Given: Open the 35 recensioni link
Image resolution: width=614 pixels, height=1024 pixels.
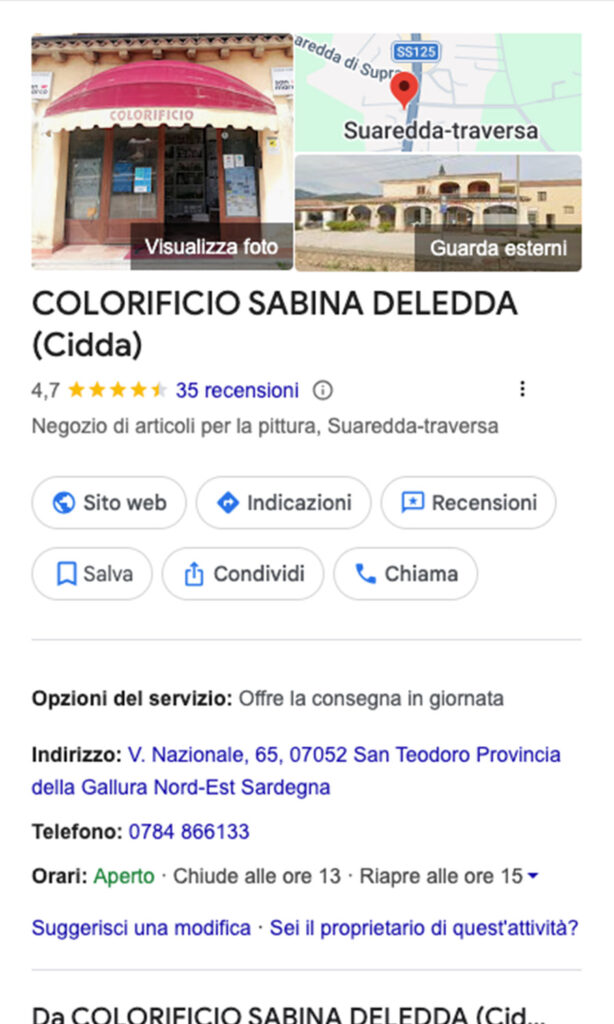Looking at the screenshot, I should coord(237,390).
